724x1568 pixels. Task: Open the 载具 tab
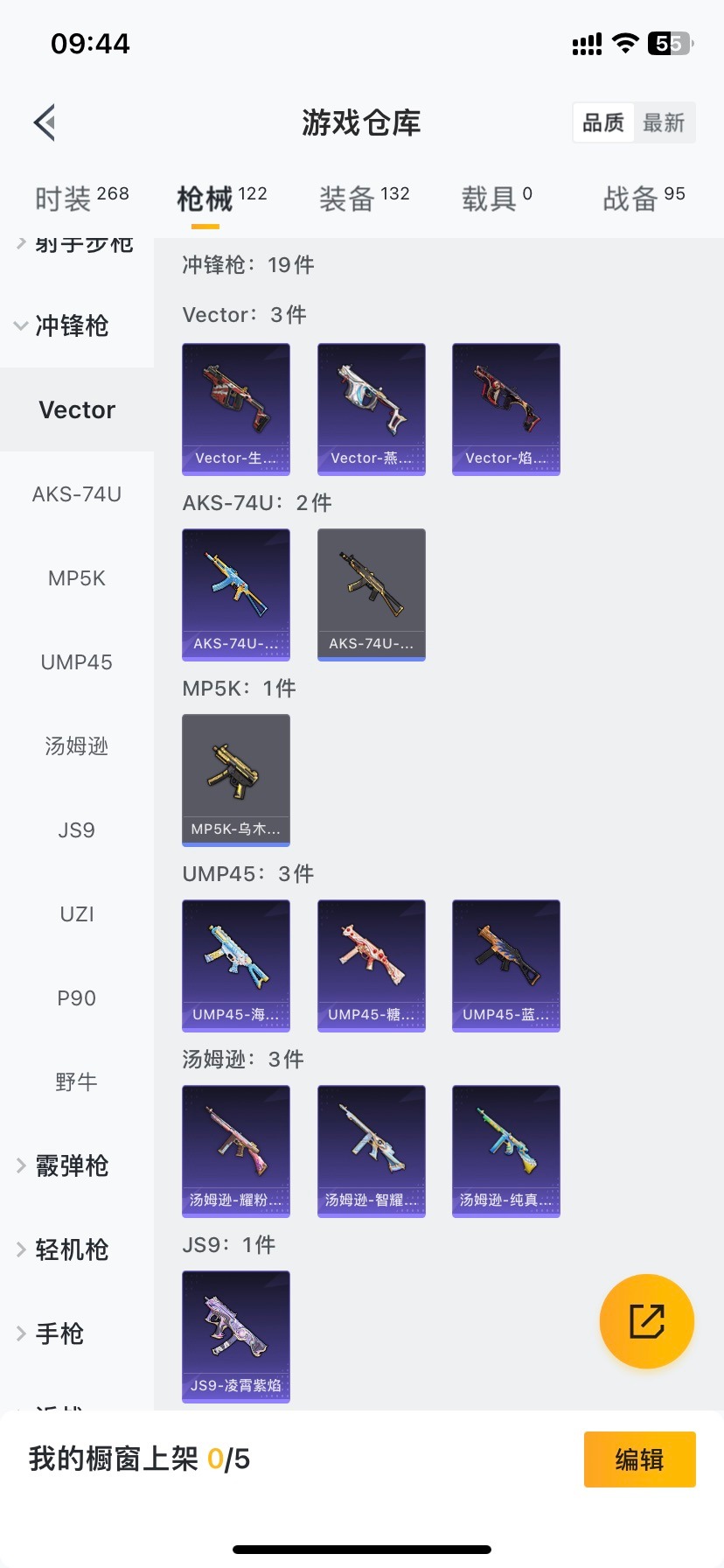[496, 198]
